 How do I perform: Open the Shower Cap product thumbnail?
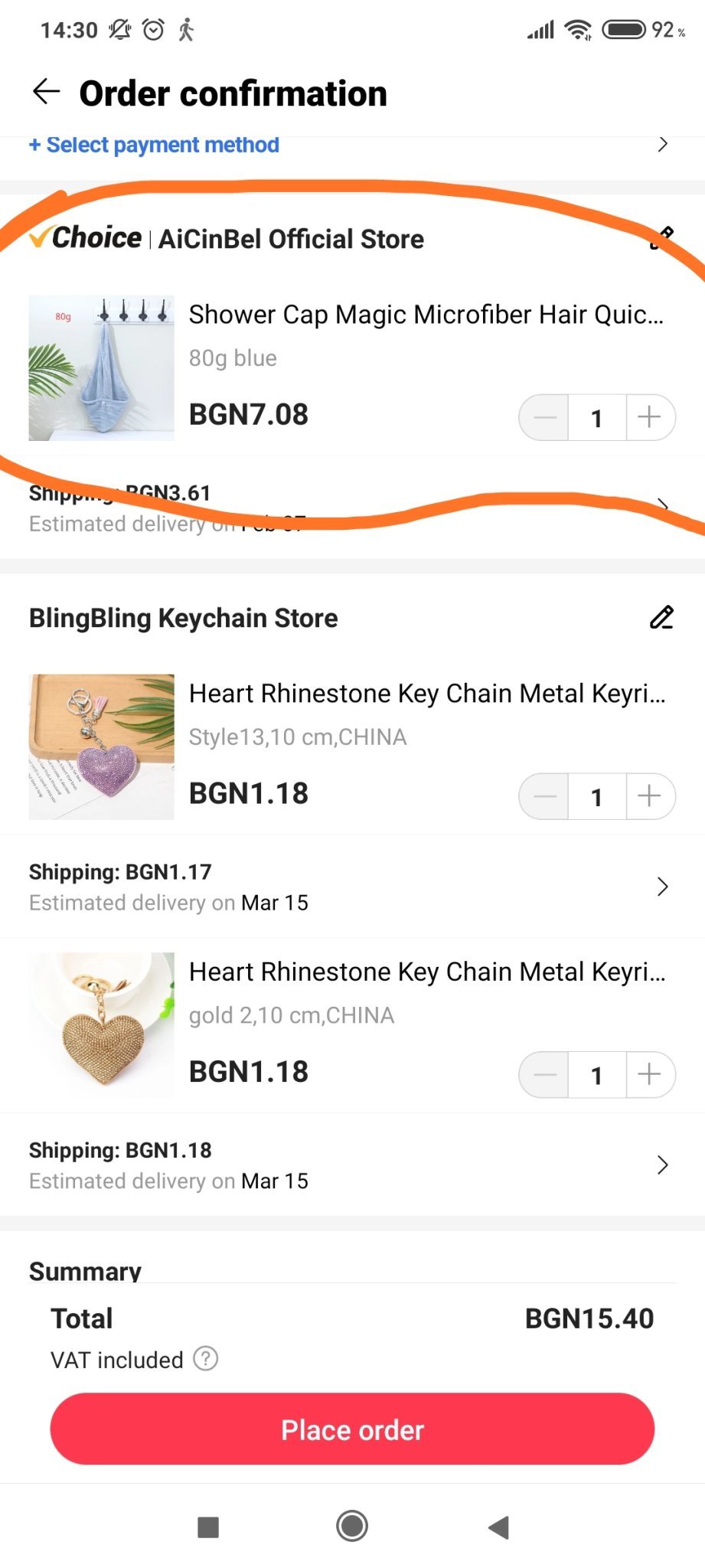click(102, 368)
